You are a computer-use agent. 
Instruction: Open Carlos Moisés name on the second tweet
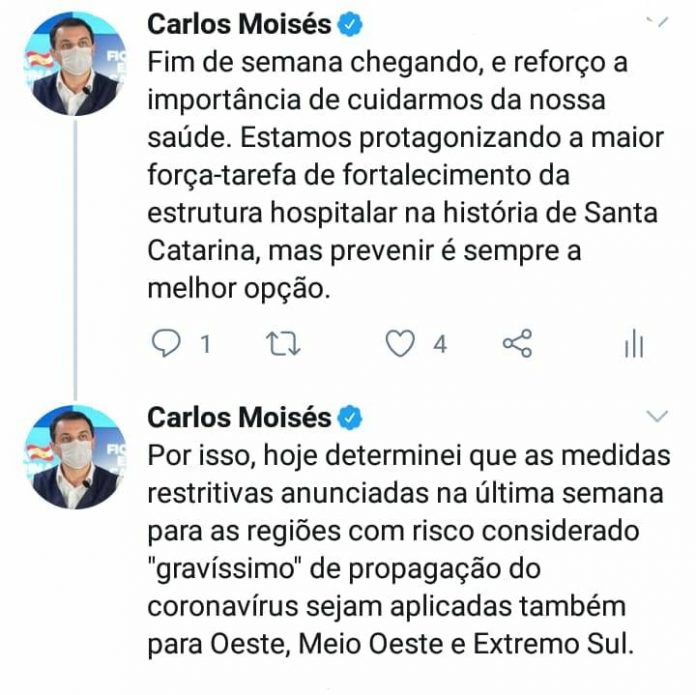[x=240, y=417]
